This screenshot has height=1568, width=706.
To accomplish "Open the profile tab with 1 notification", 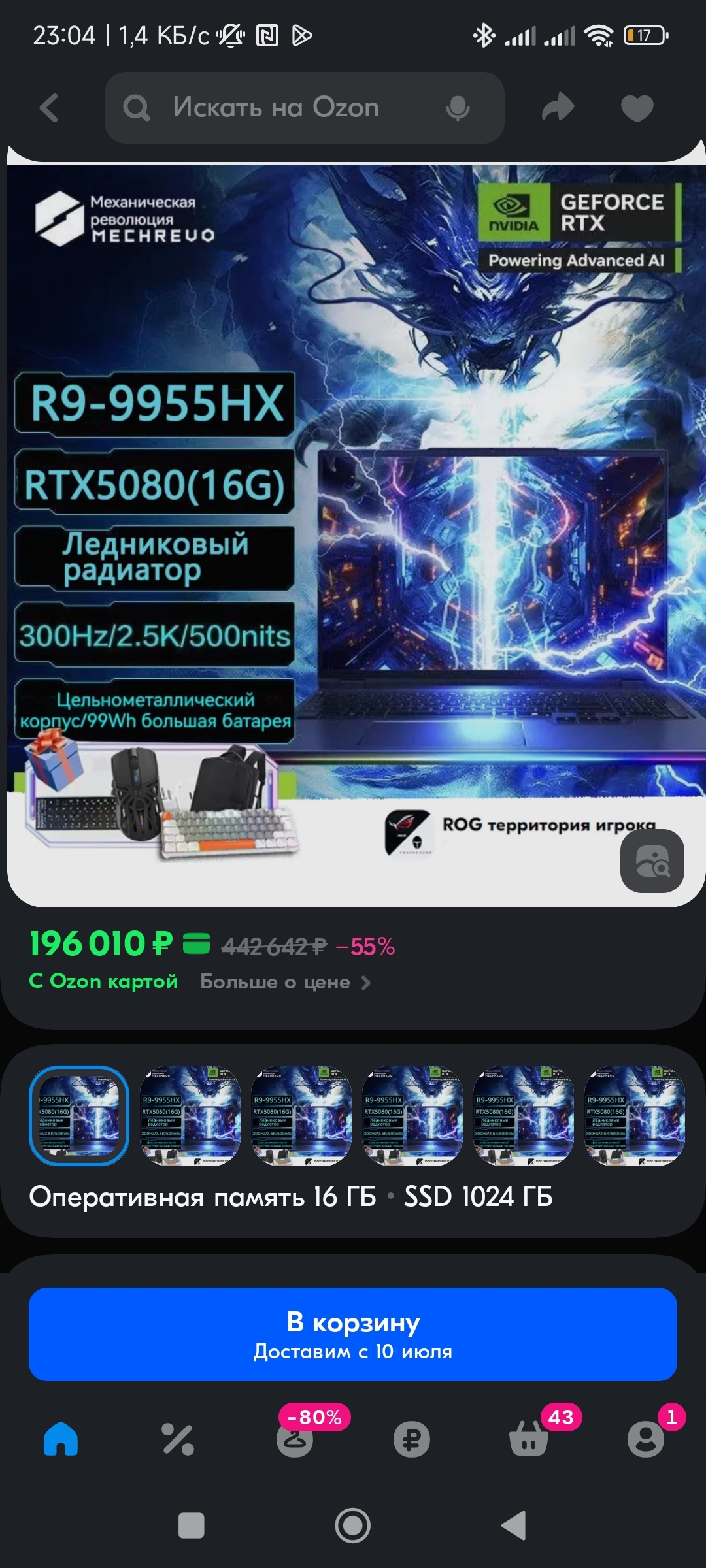I will pos(645,1439).
